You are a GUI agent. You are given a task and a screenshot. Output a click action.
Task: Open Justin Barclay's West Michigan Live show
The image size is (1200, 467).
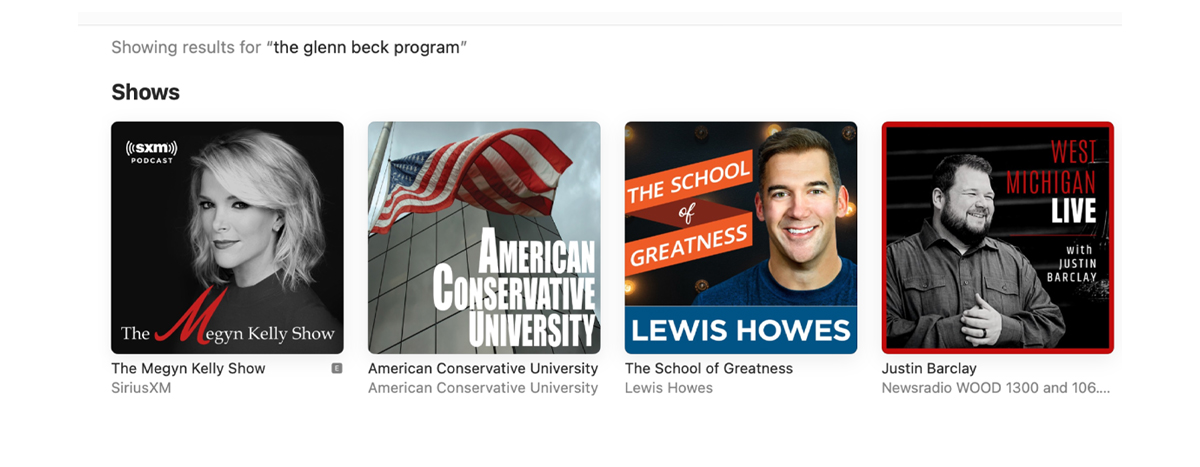(x=997, y=238)
